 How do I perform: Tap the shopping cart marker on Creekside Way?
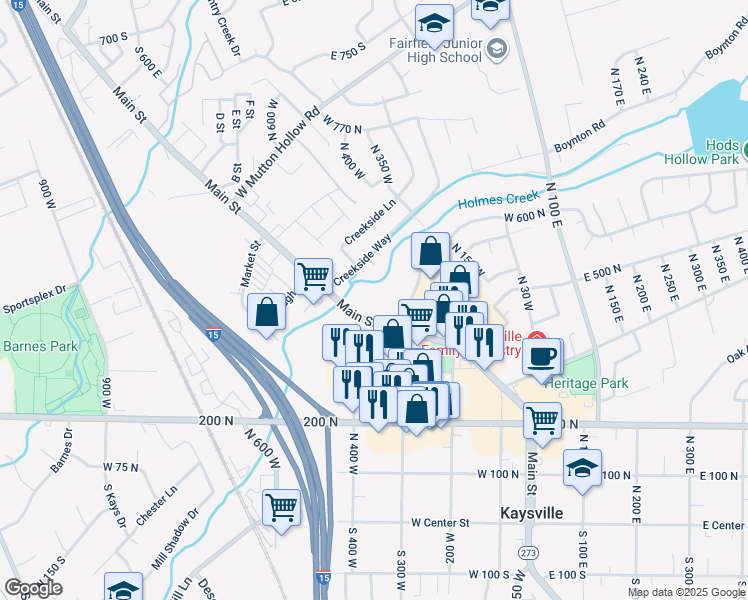point(313,275)
